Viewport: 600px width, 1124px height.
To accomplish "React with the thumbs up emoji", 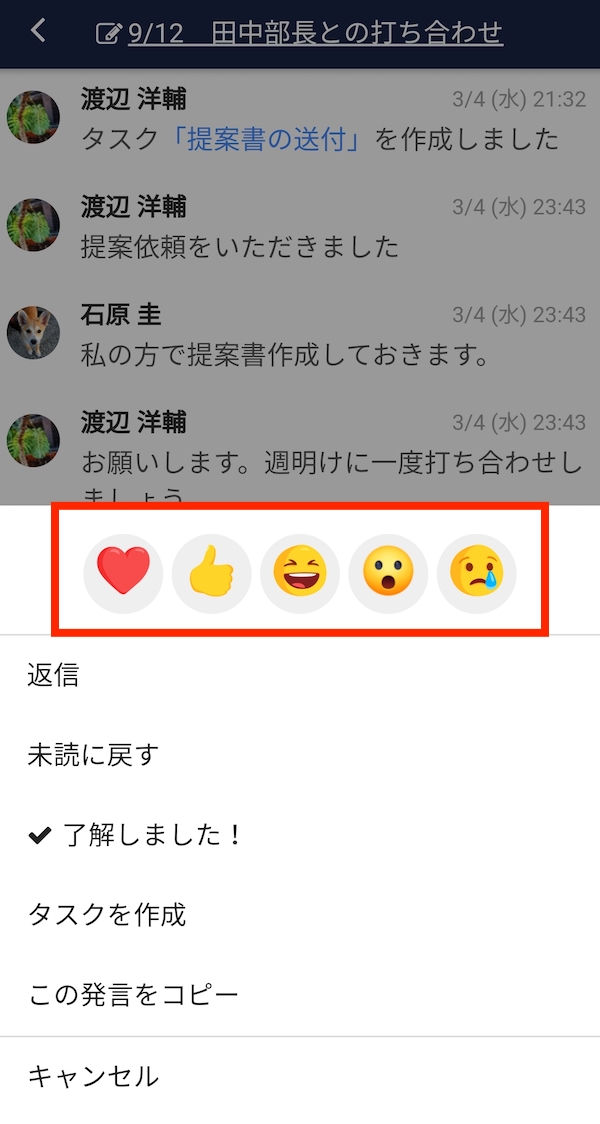I will click(211, 572).
